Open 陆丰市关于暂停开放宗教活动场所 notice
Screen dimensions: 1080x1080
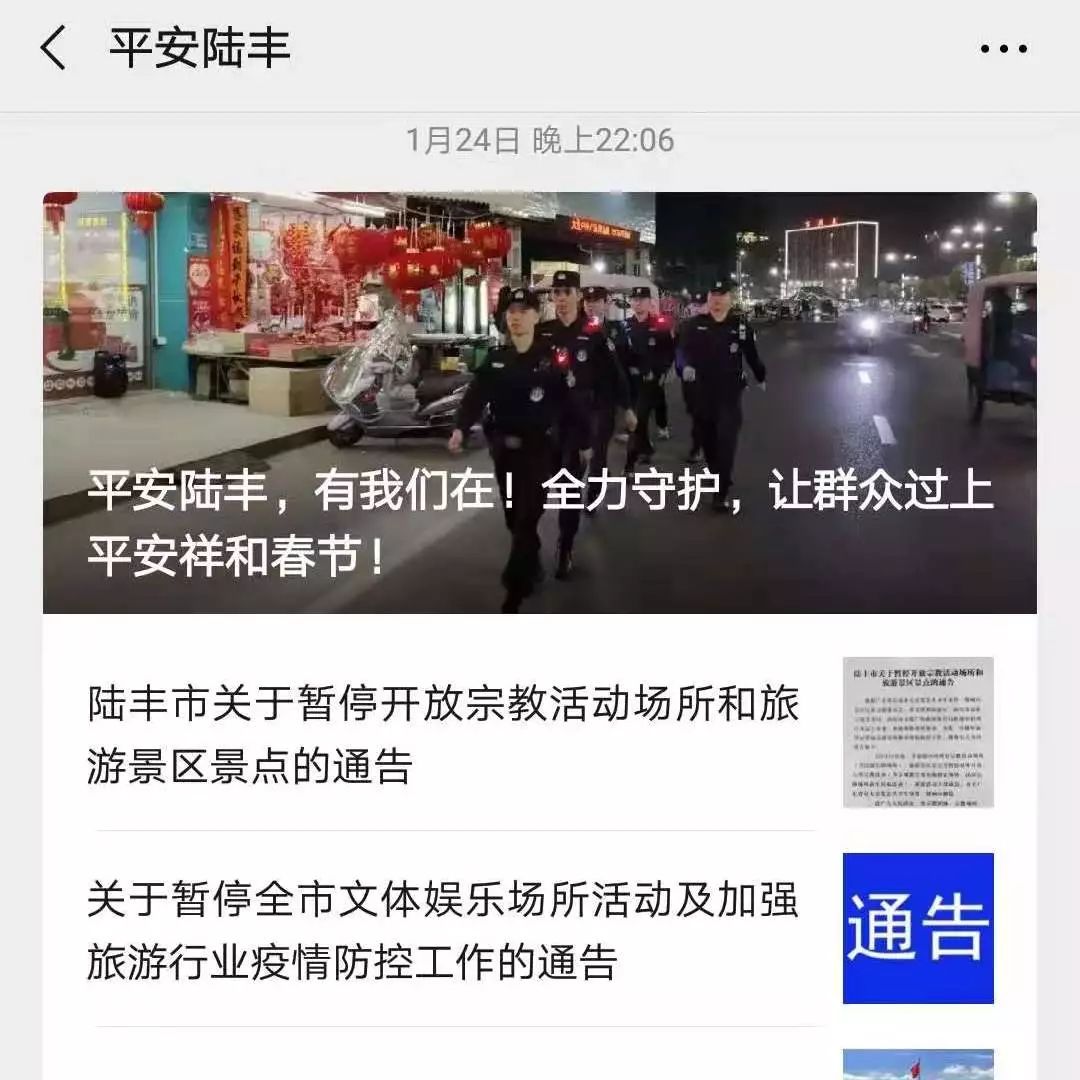point(443,734)
